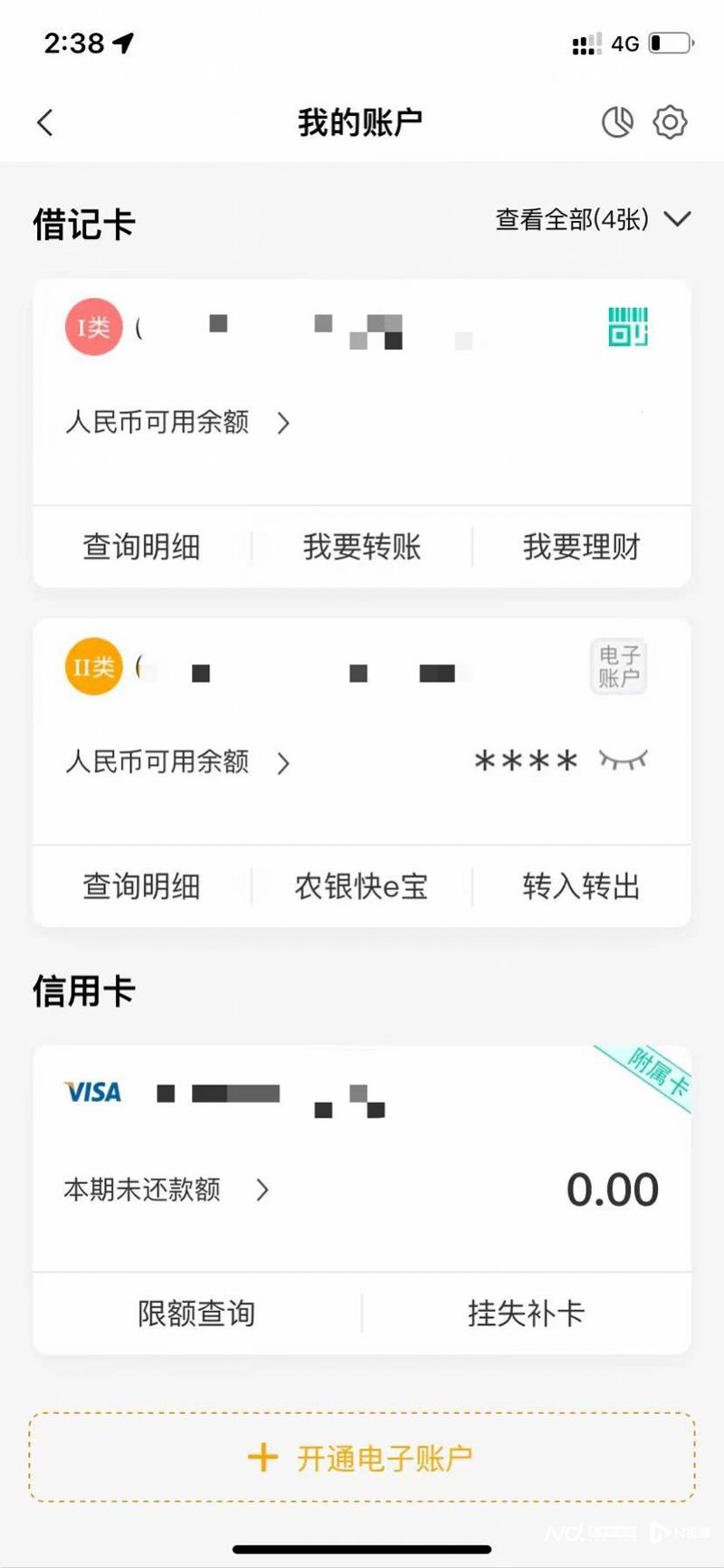Tap the 电子账户 badge on second card
Viewport: 724px width, 1568px height.
tap(618, 666)
